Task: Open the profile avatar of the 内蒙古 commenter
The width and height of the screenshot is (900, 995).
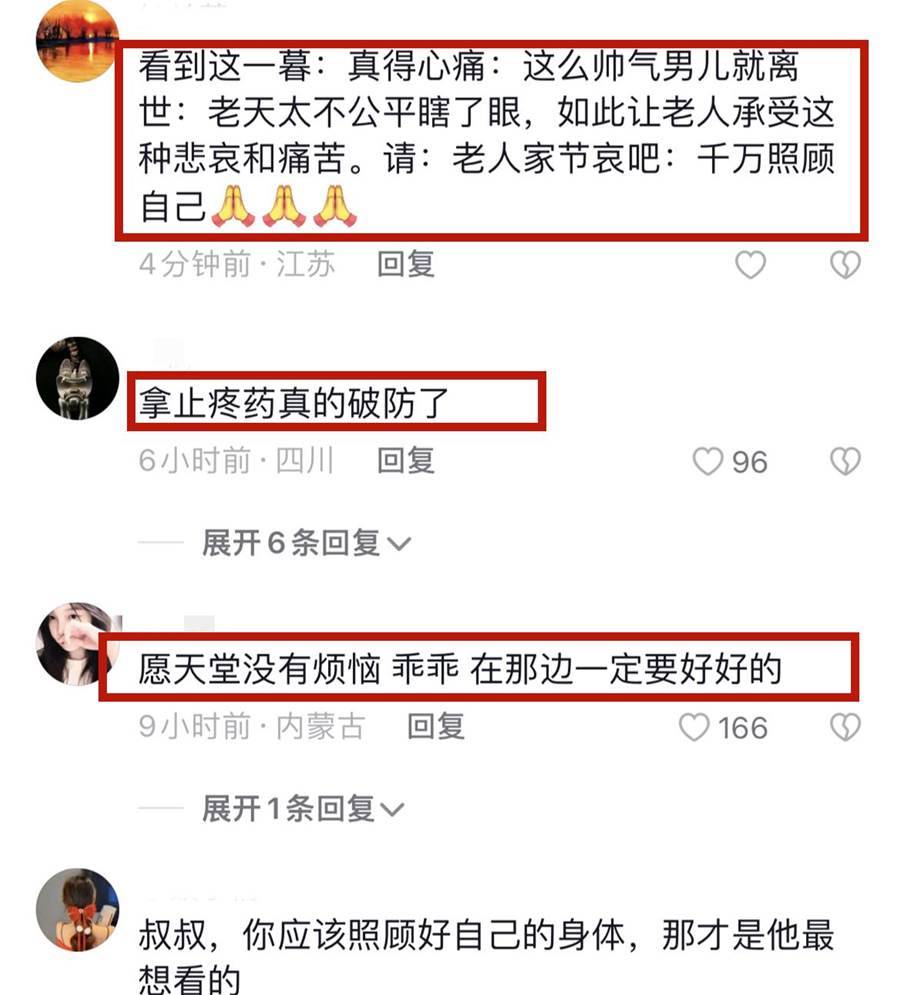Action: pyautogui.click(x=77, y=644)
